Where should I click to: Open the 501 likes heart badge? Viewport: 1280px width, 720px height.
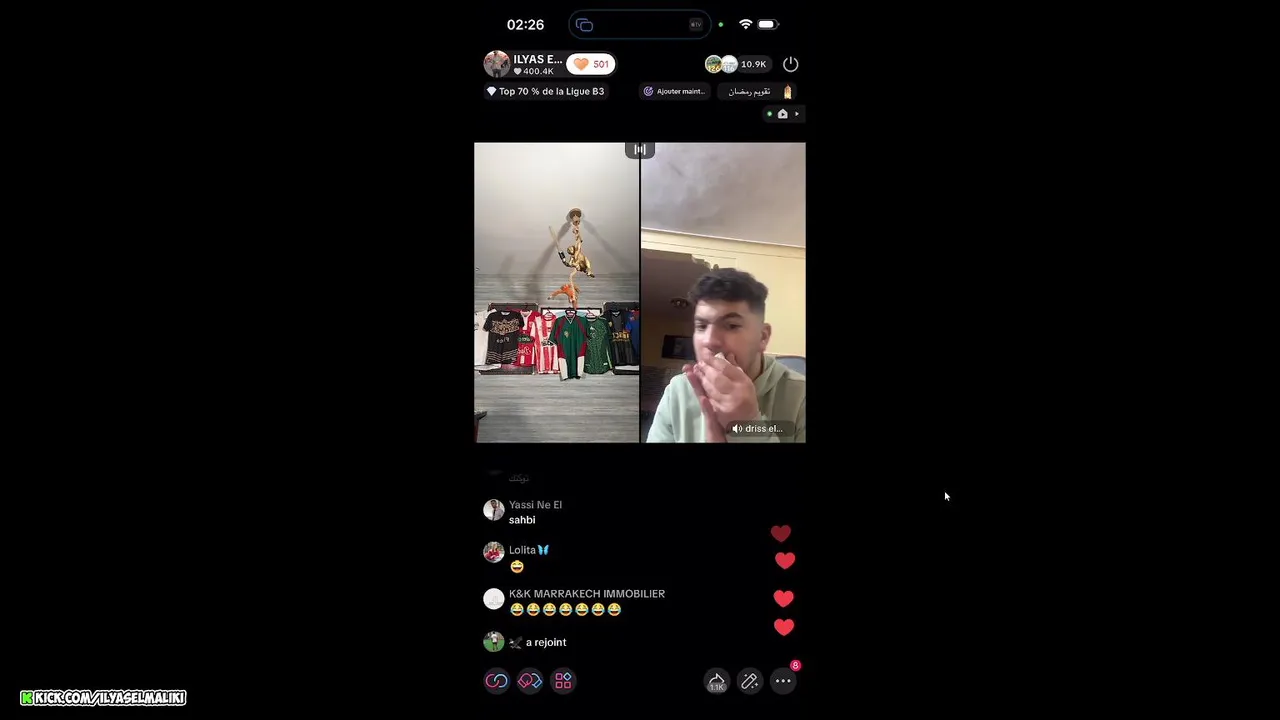(x=591, y=64)
